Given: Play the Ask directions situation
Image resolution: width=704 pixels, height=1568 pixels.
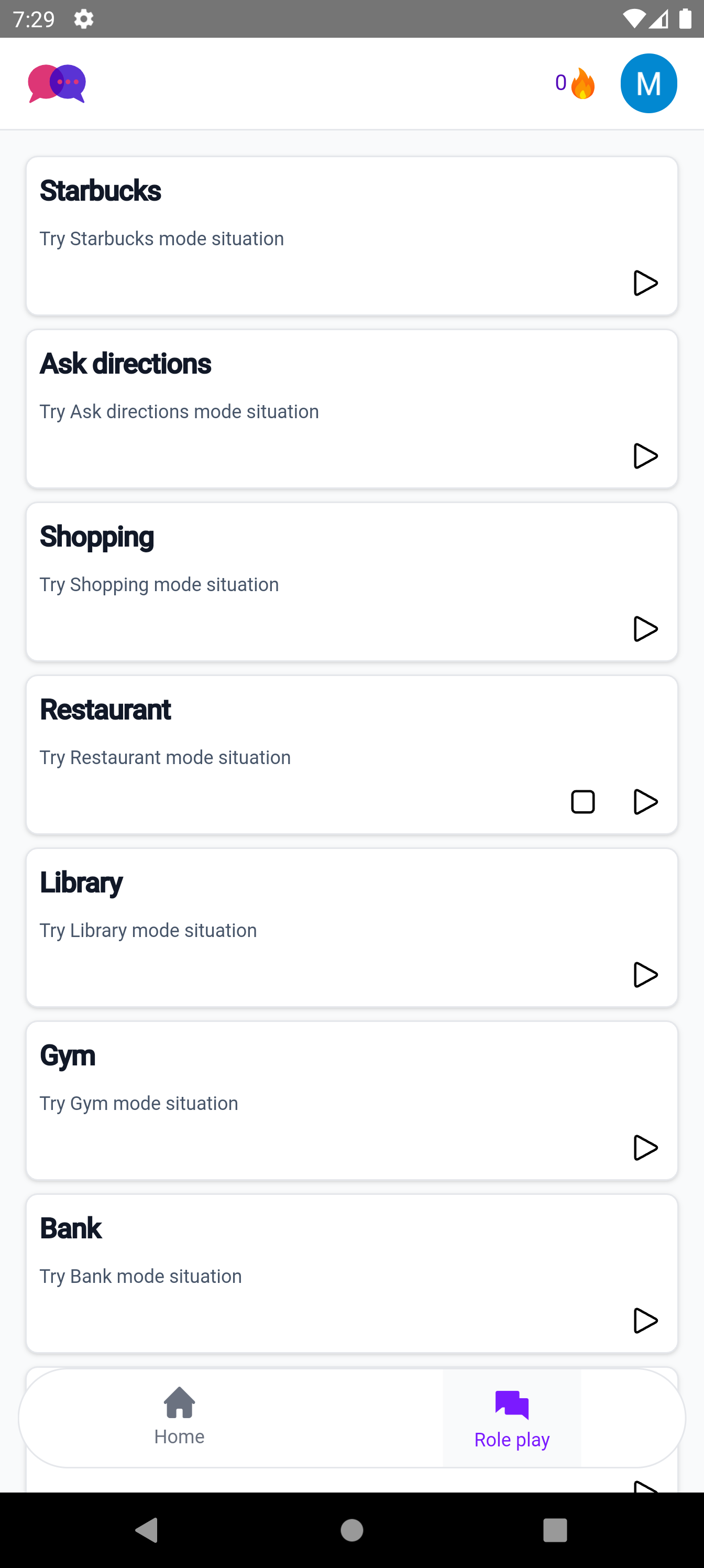Looking at the screenshot, I should [645, 456].
